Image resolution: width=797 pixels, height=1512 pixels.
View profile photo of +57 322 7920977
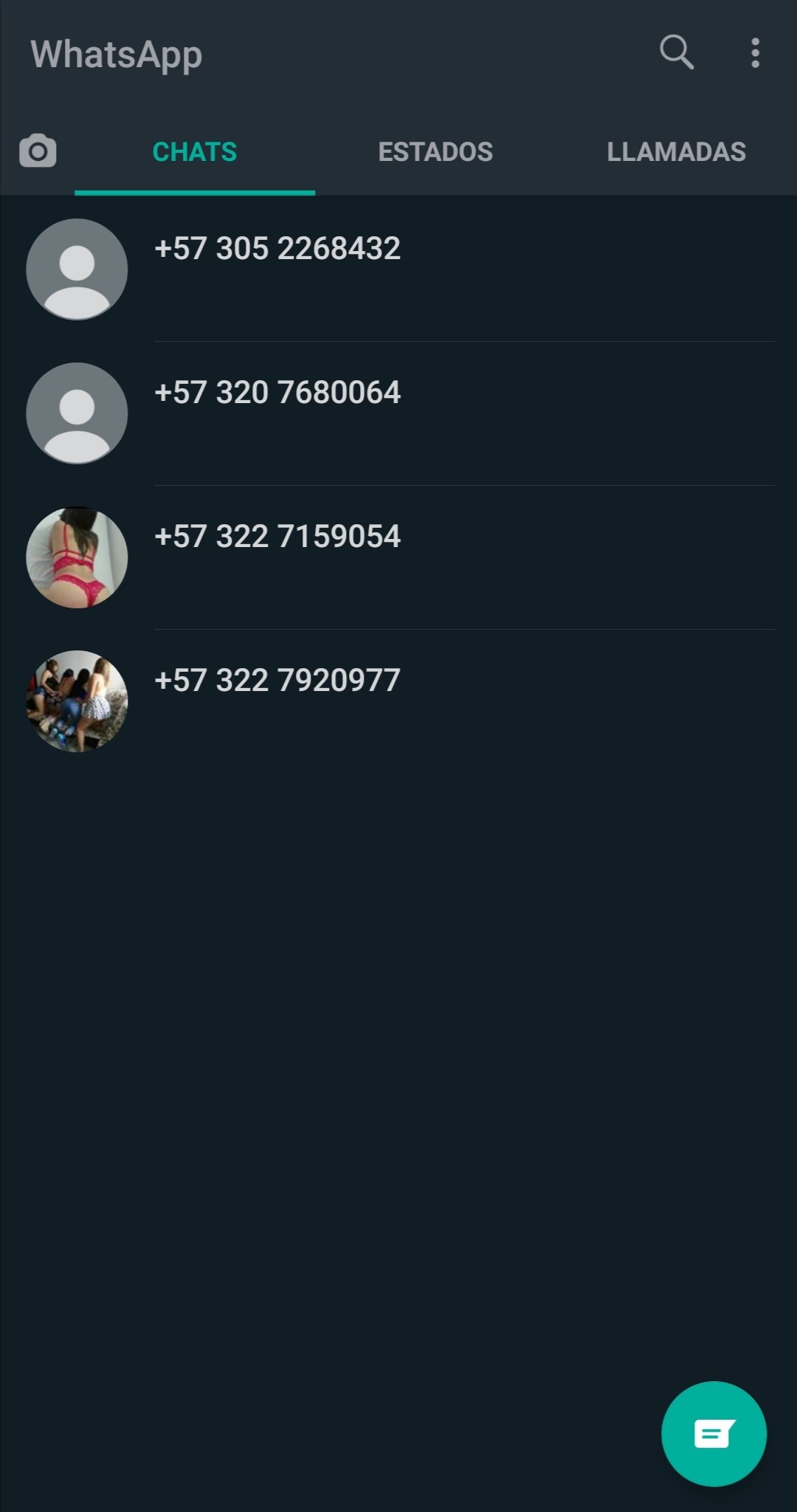point(77,701)
